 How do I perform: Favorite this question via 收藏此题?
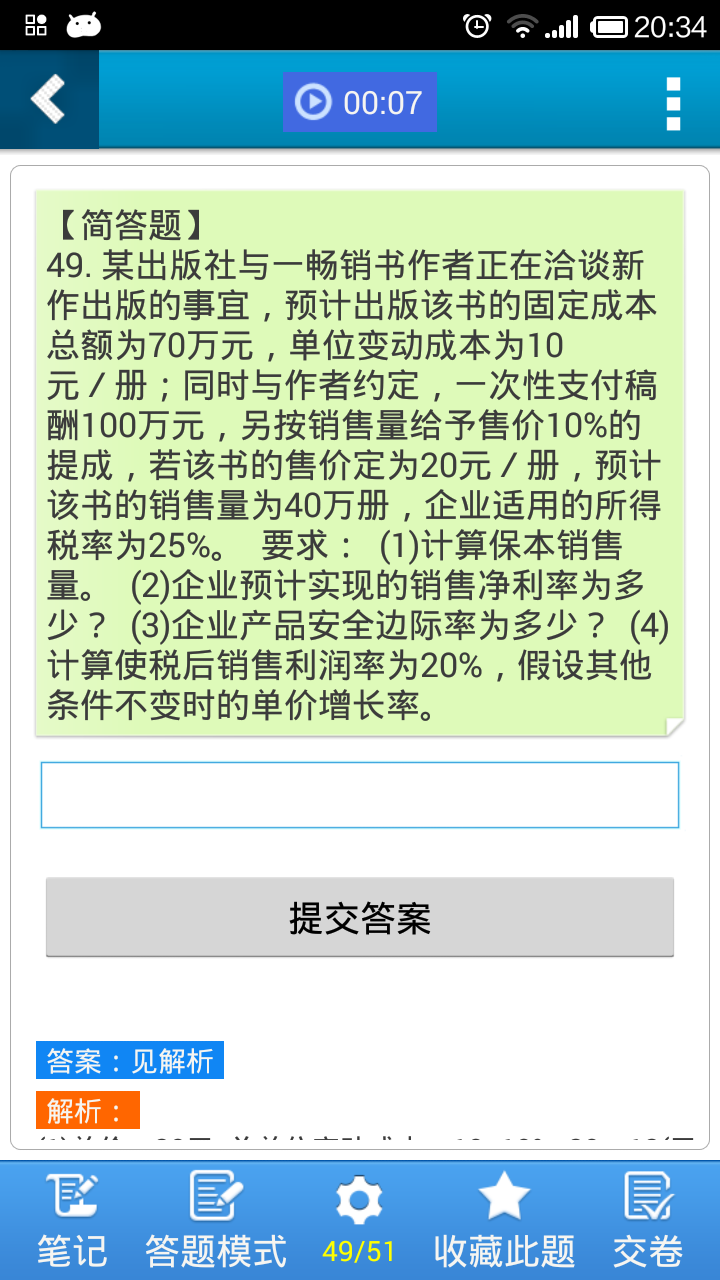click(x=504, y=1221)
